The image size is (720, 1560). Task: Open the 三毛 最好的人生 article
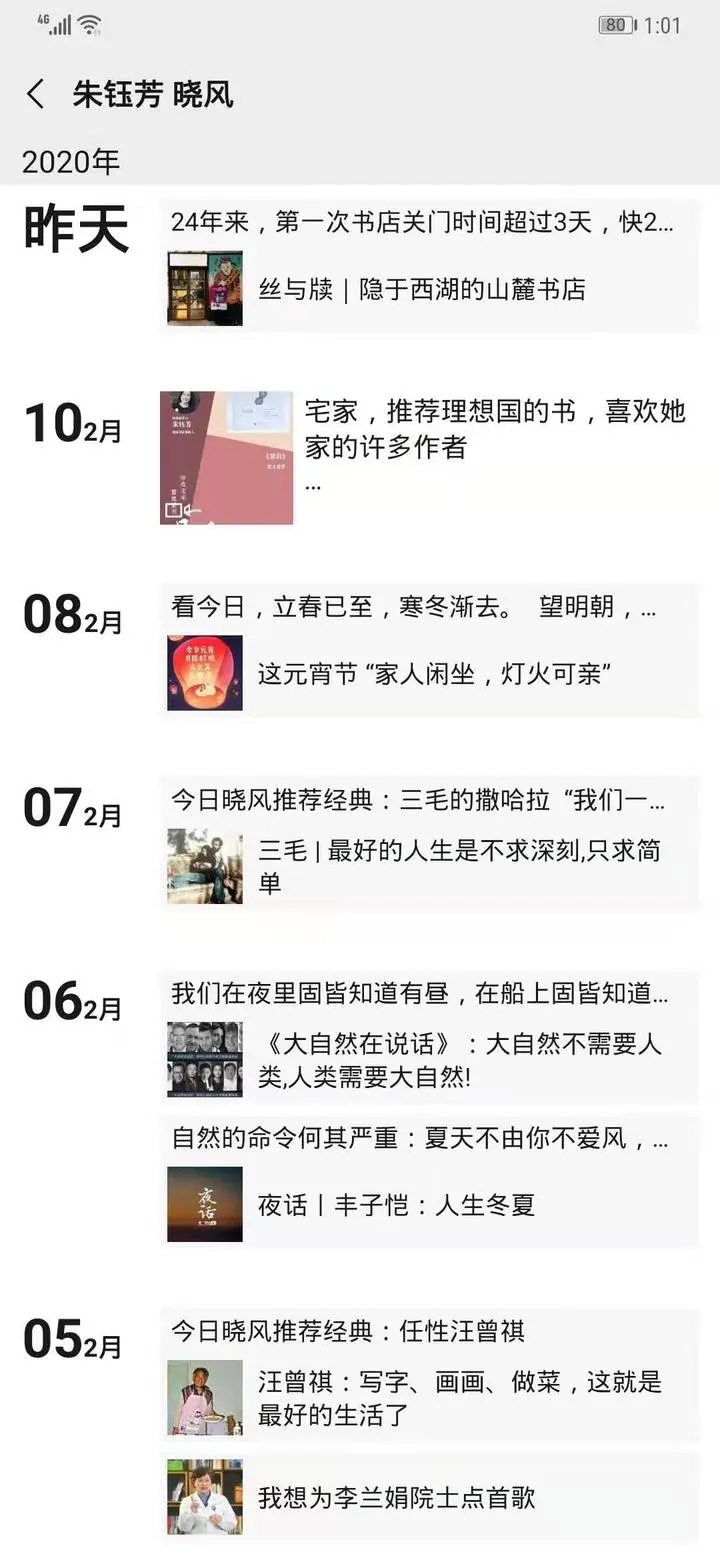430,866
